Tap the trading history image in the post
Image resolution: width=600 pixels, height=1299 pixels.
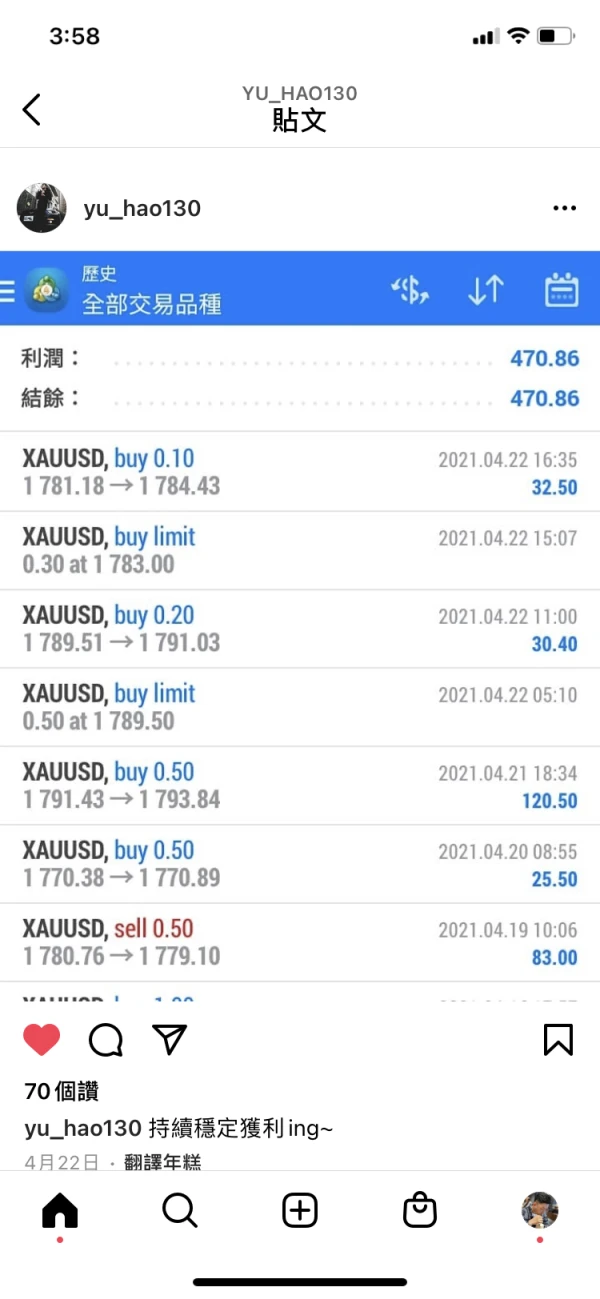(300, 620)
